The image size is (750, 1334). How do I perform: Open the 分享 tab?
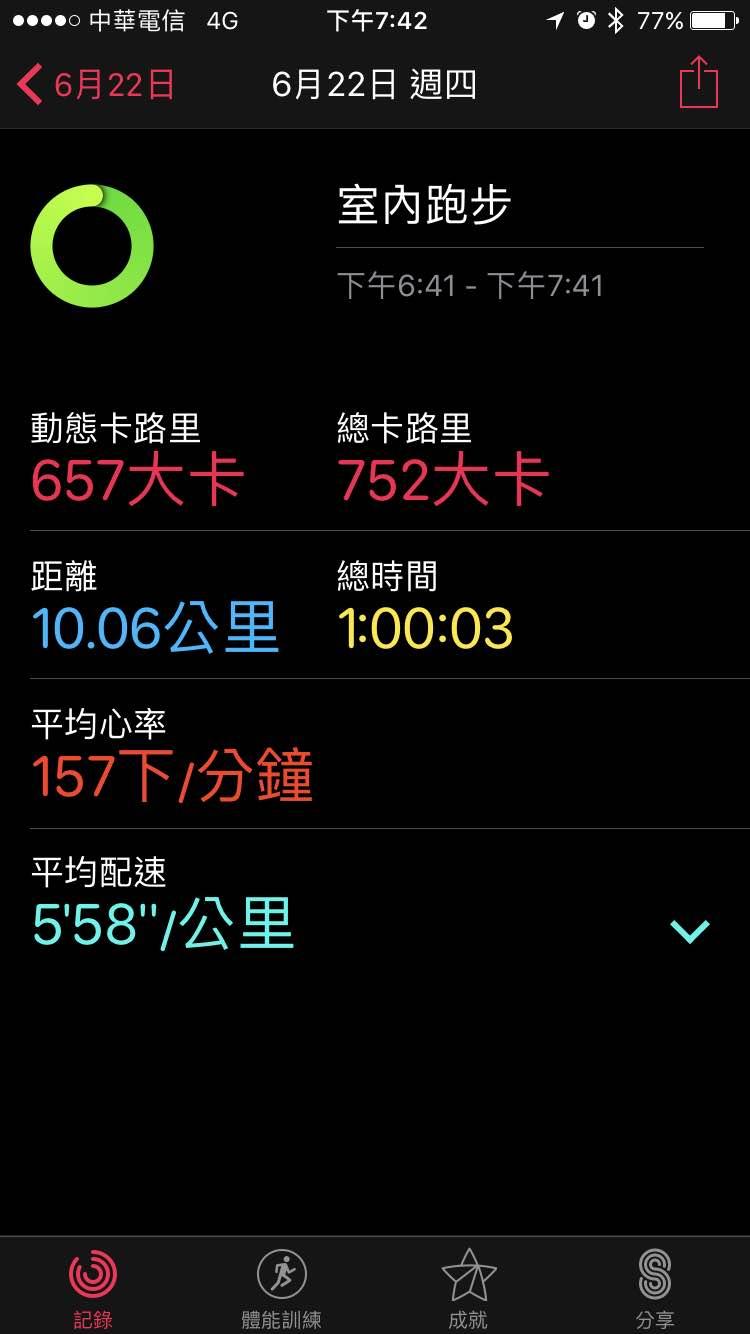pos(655,1287)
